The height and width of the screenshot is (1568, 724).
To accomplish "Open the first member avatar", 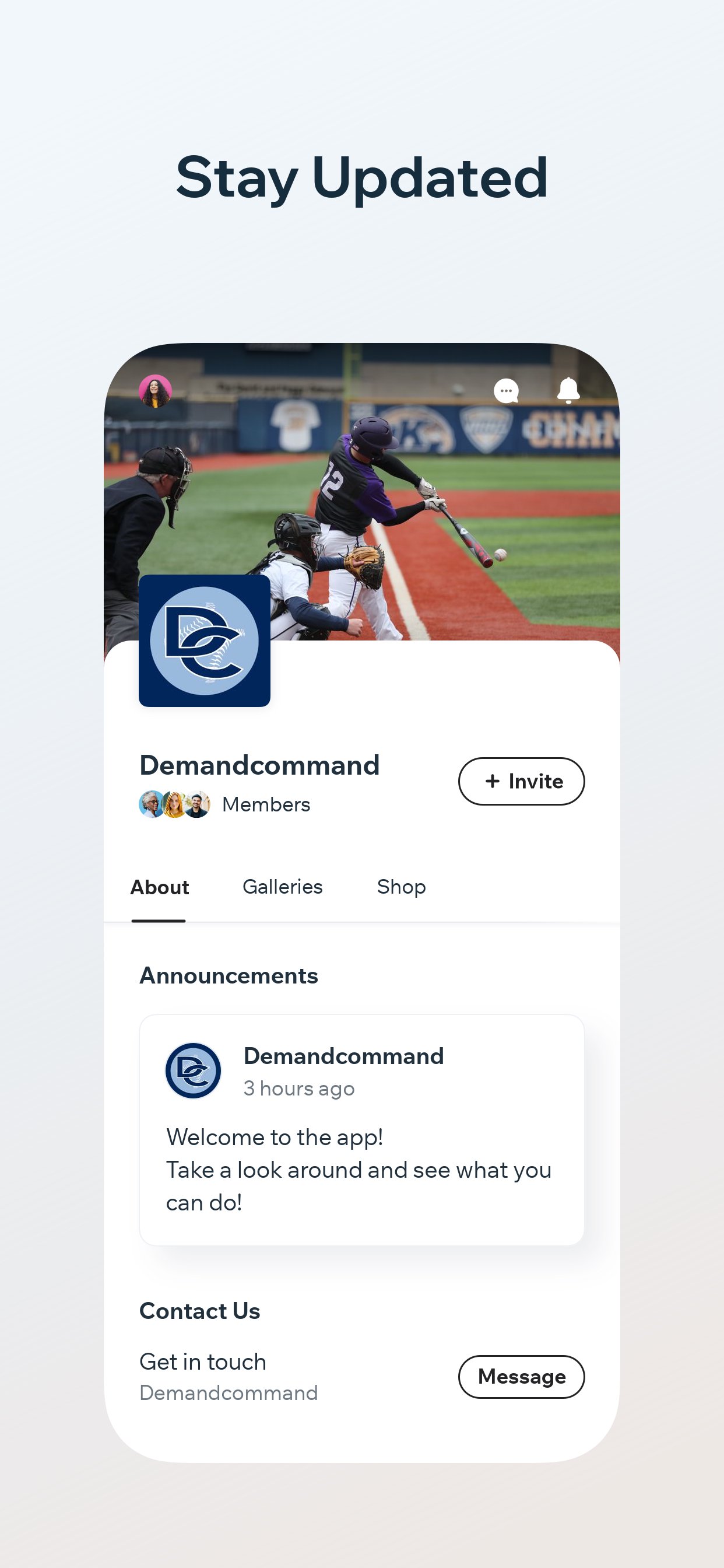I will pyautogui.click(x=150, y=802).
